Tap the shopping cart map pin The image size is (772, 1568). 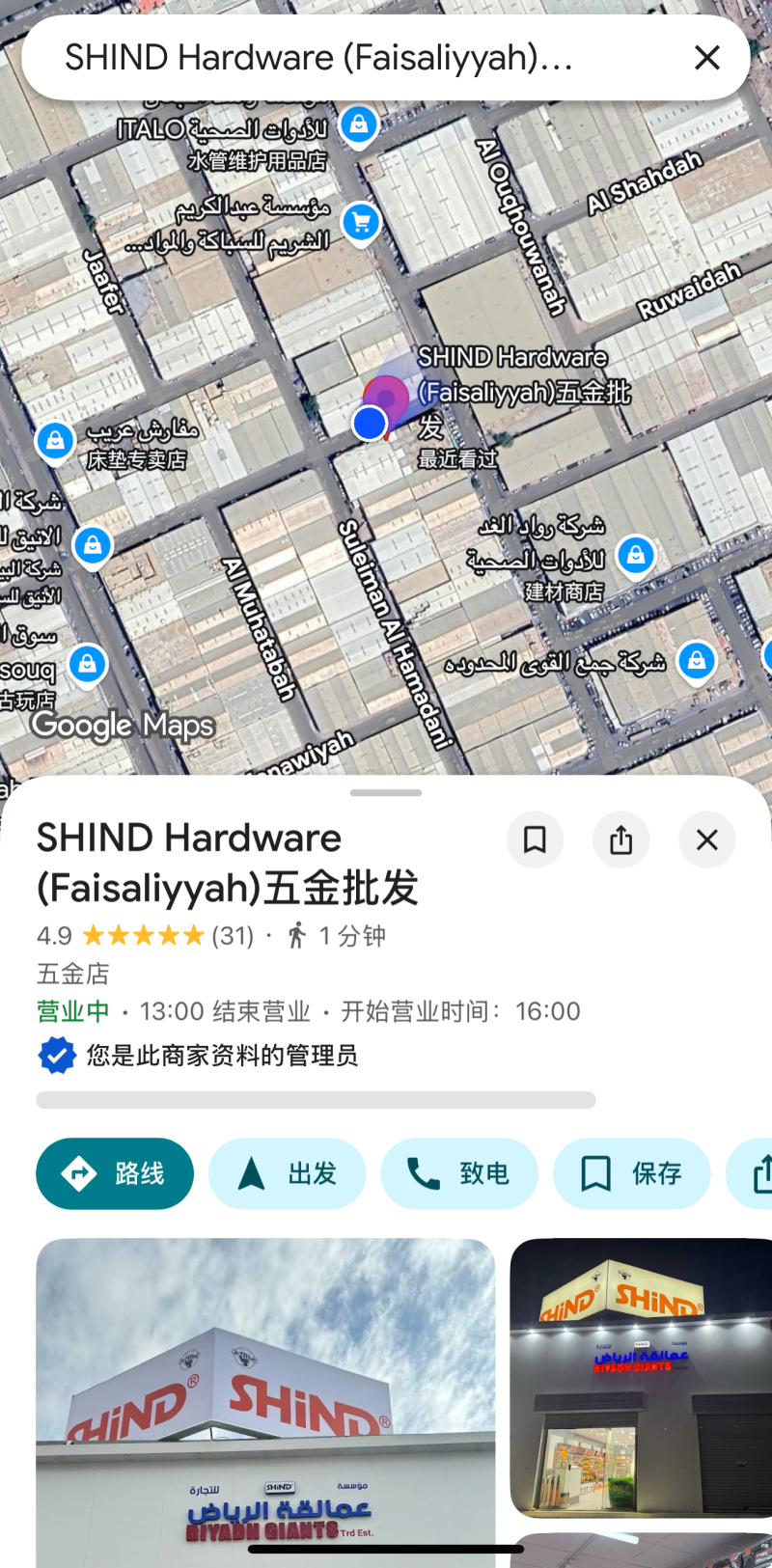click(361, 223)
